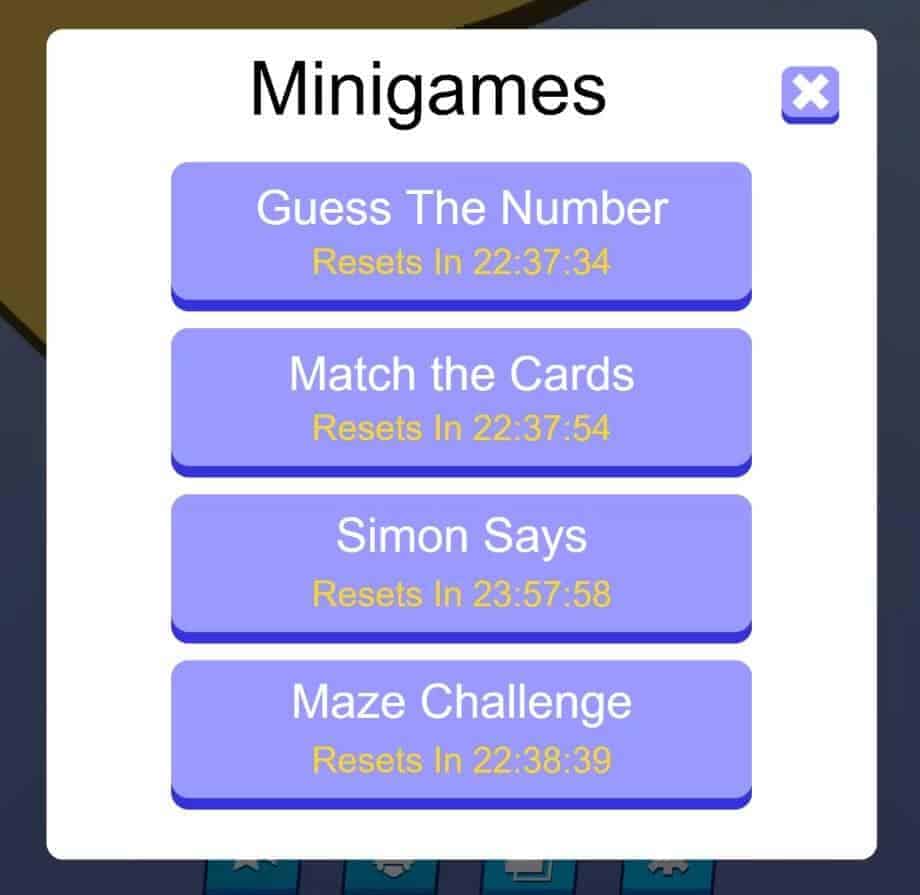Start Match the Cards minigame
The width and height of the screenshot is (920, 895).
pos(461,399)
